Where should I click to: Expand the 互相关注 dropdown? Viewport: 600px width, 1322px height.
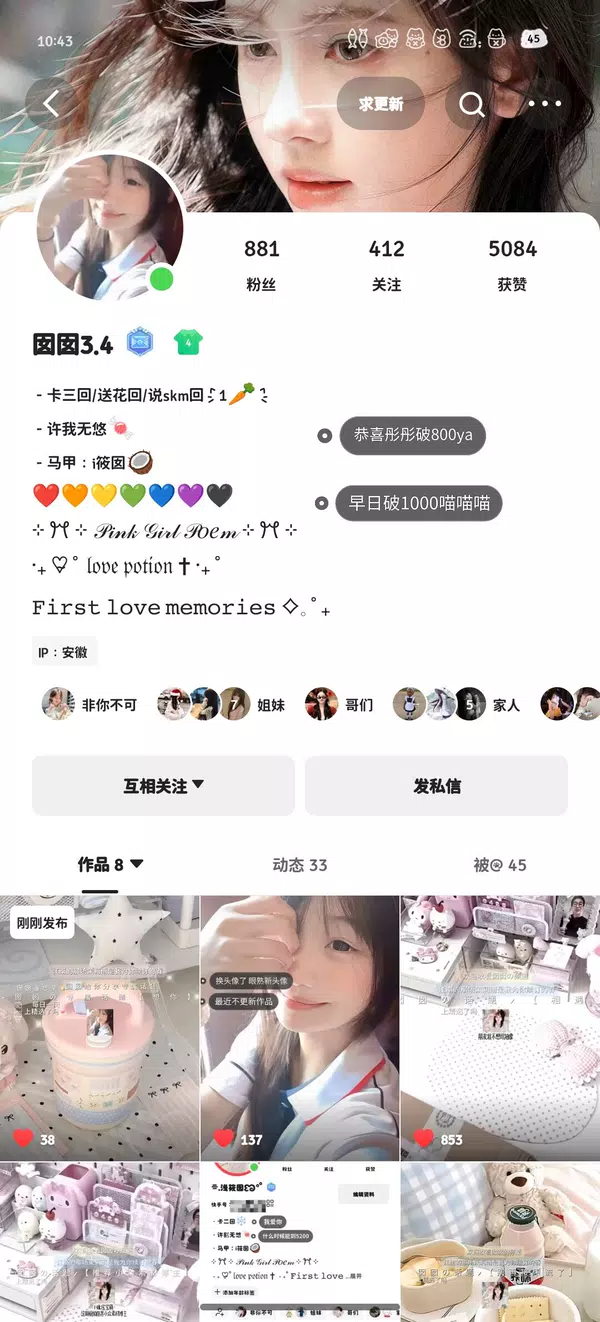coord(163,786)
